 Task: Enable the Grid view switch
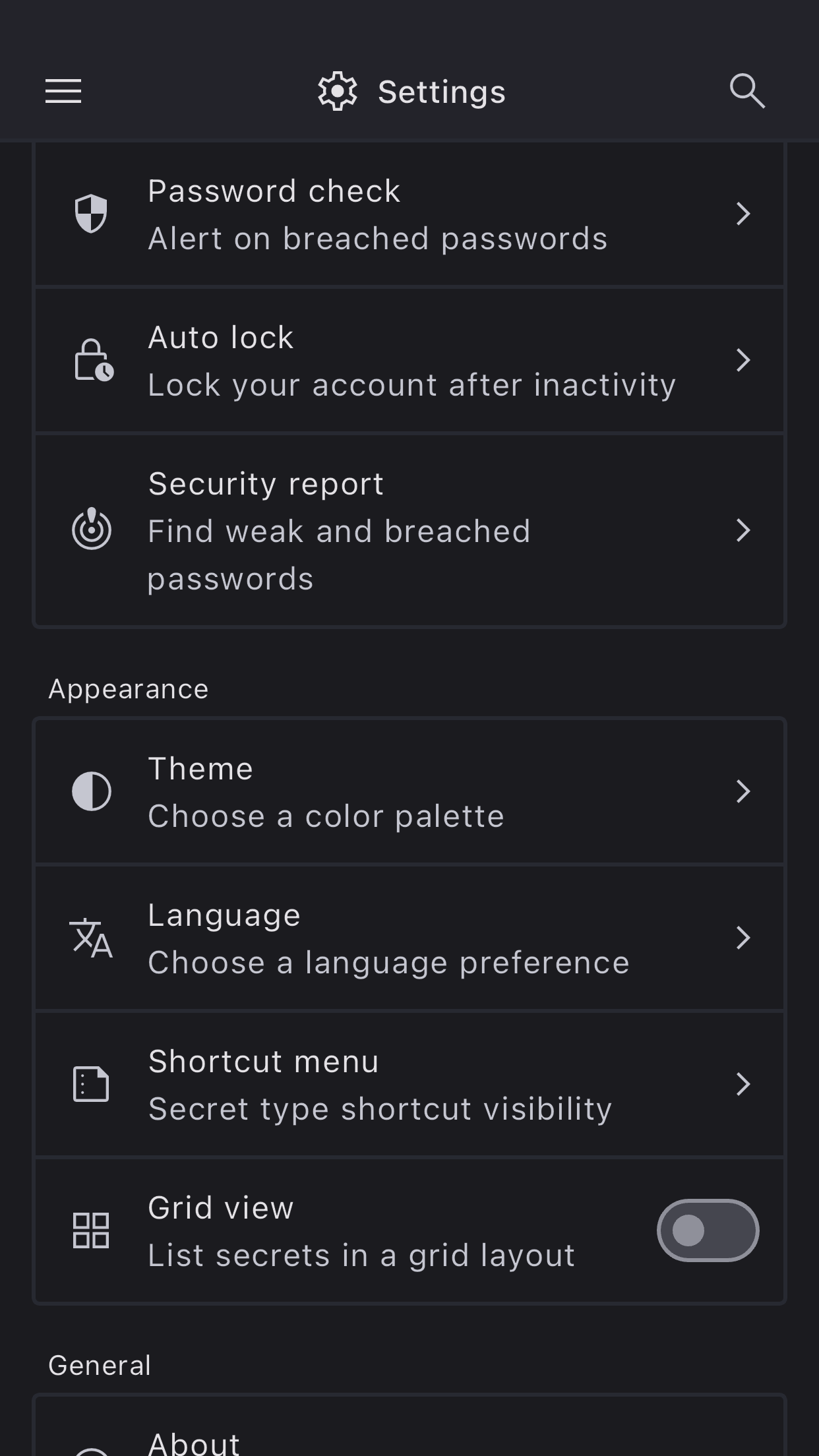(708, 1230)
